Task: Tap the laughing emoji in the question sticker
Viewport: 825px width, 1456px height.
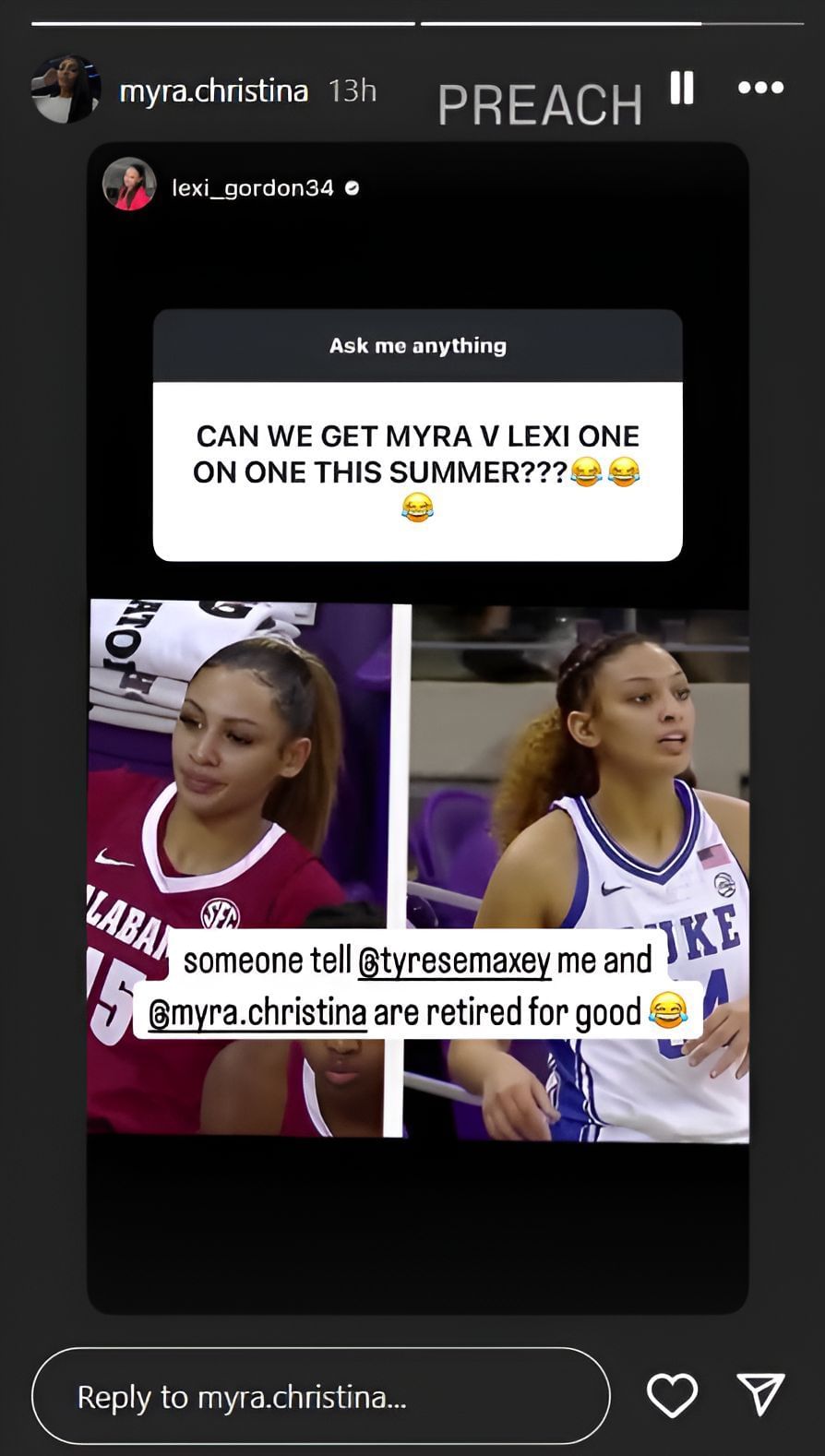Action: pos(418,507)
